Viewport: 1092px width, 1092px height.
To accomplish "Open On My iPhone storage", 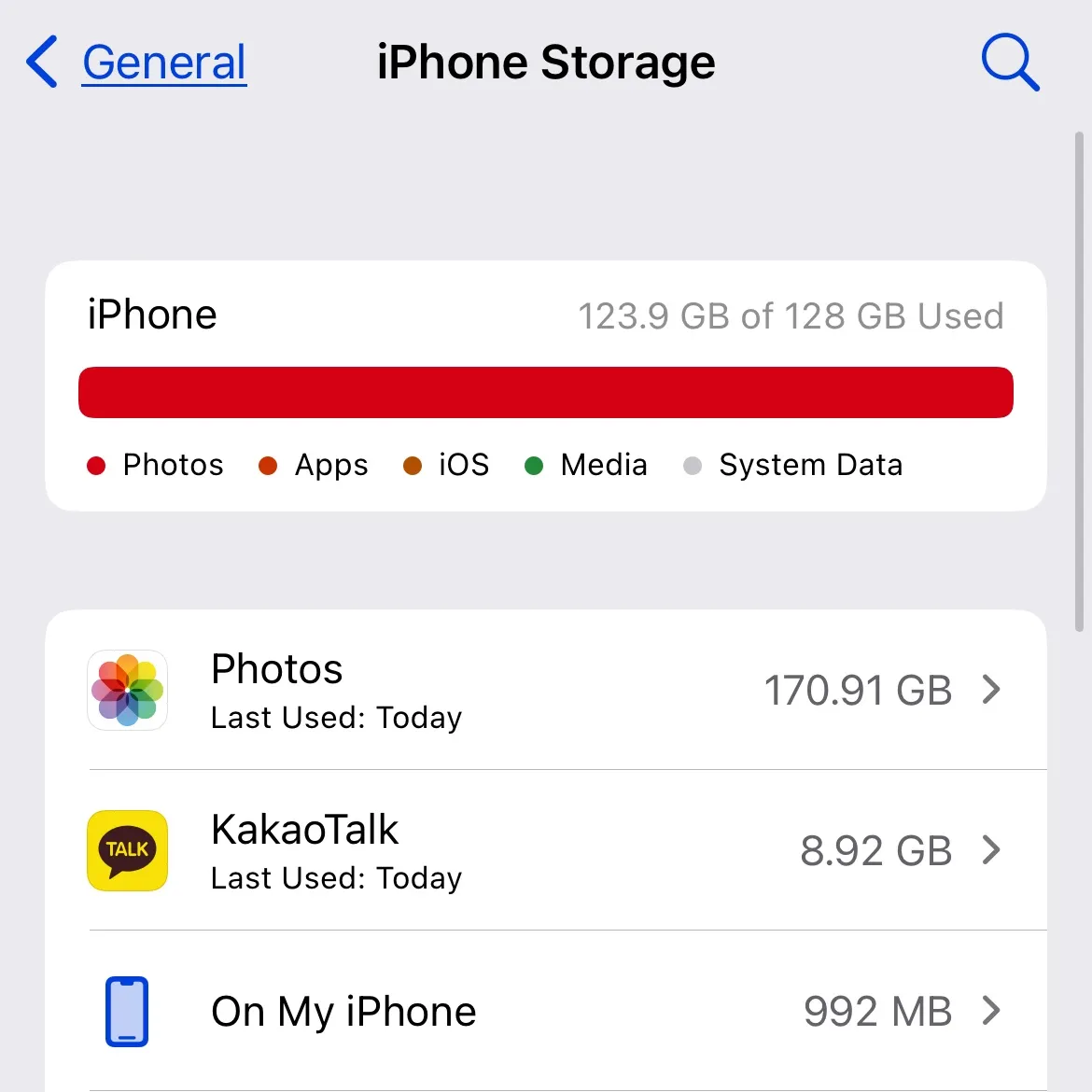I will coord(546,1011).
